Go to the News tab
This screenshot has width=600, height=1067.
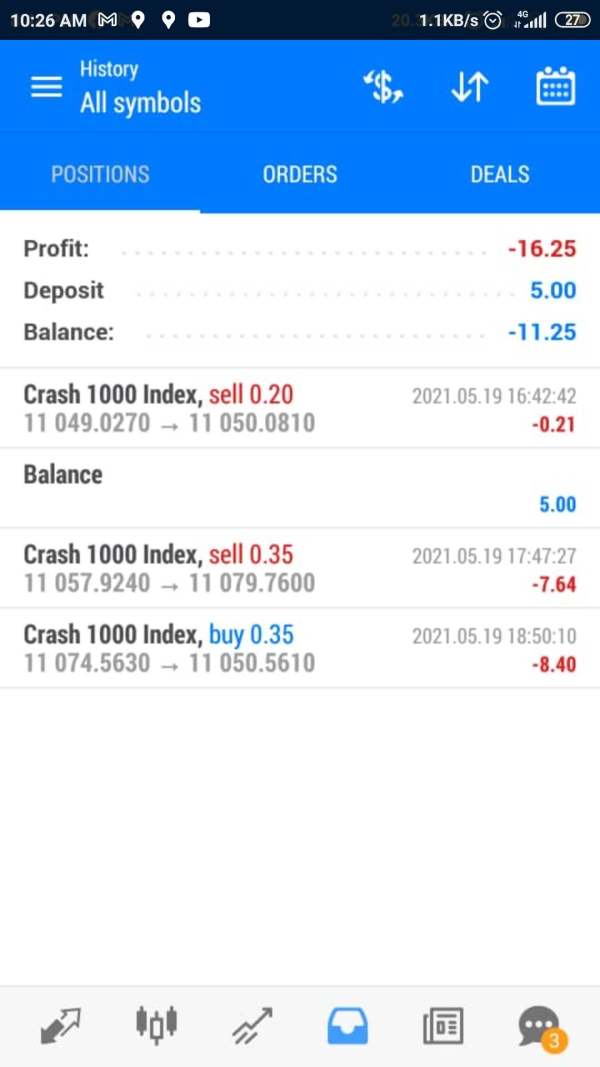[444, 1025]
